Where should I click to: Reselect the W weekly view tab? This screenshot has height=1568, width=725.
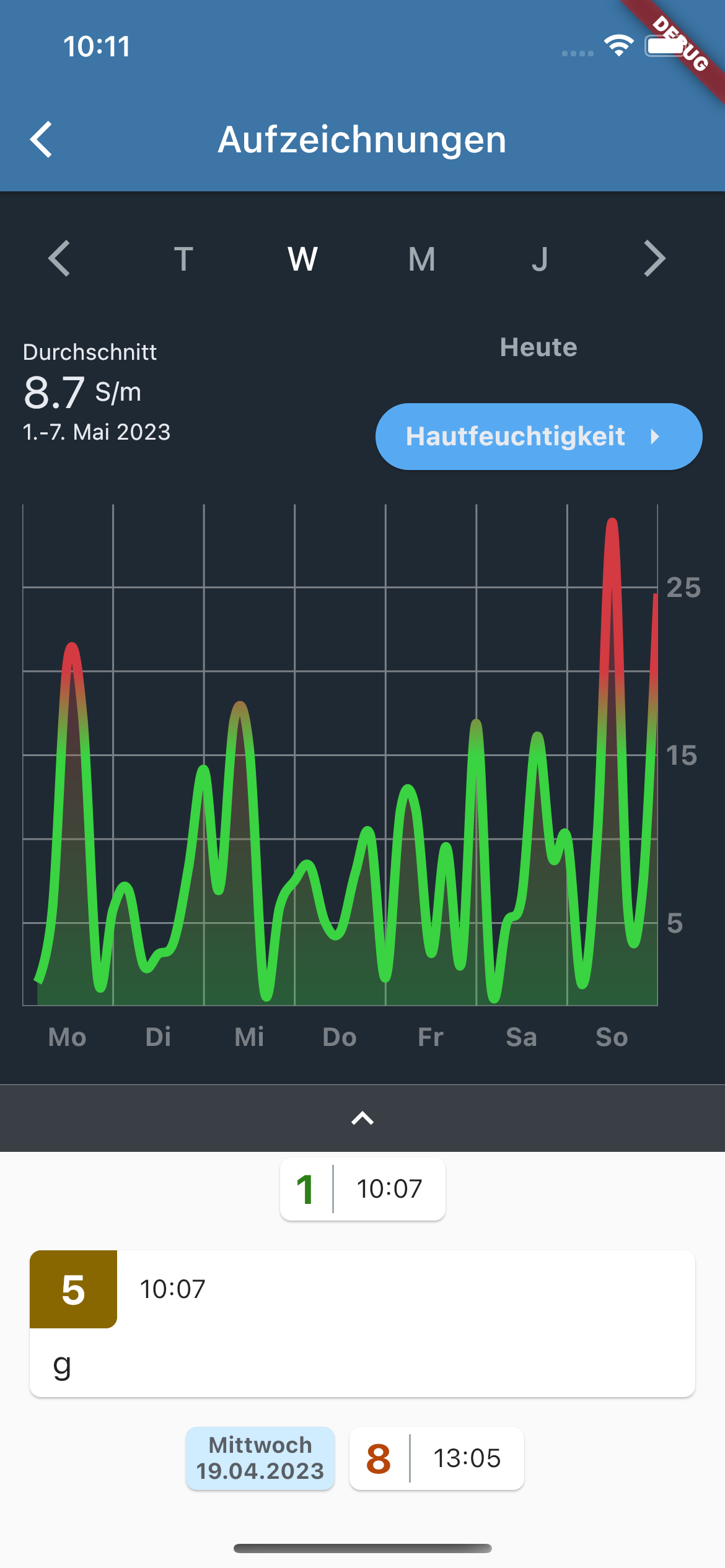click(x=302, y=259)
